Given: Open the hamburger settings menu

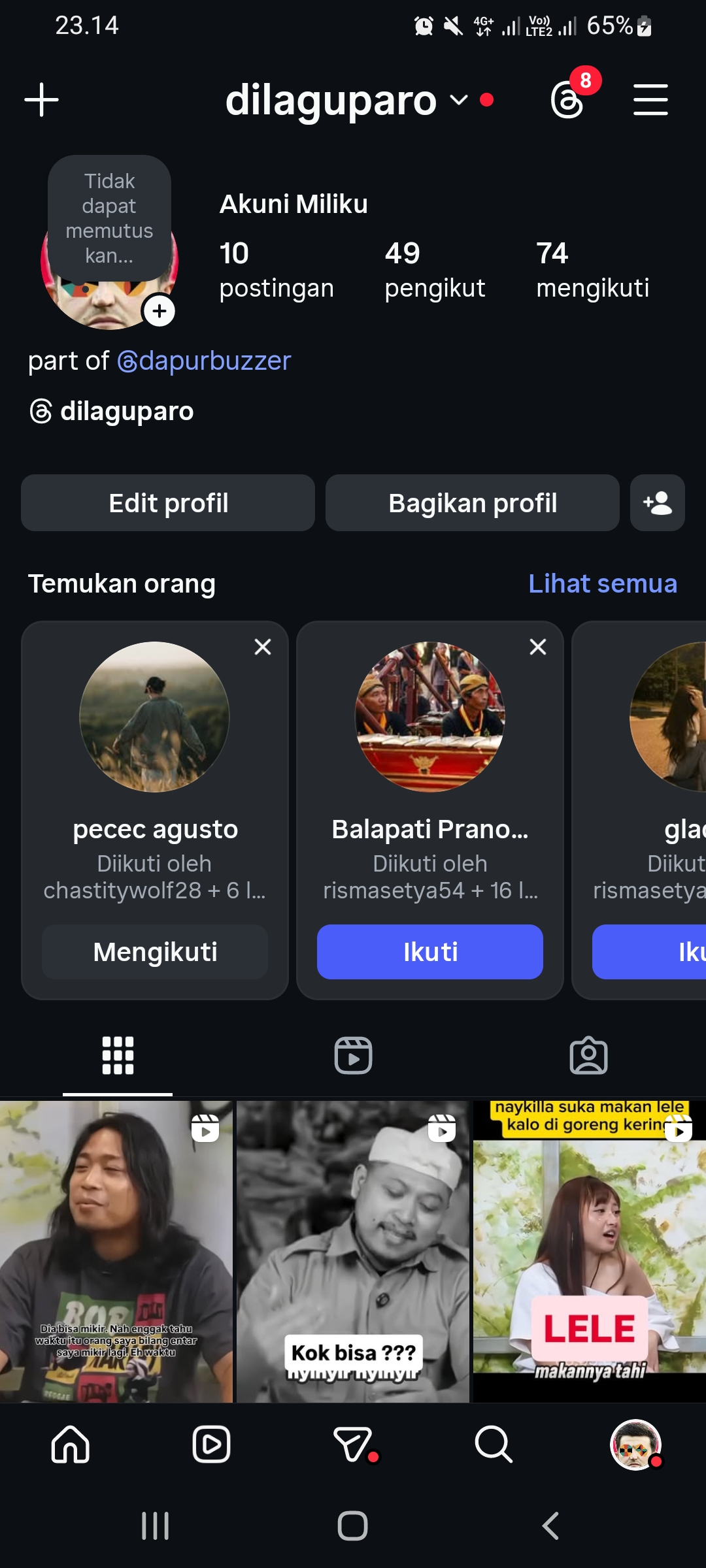Looking at the screenshot, I should coord(650,100).
